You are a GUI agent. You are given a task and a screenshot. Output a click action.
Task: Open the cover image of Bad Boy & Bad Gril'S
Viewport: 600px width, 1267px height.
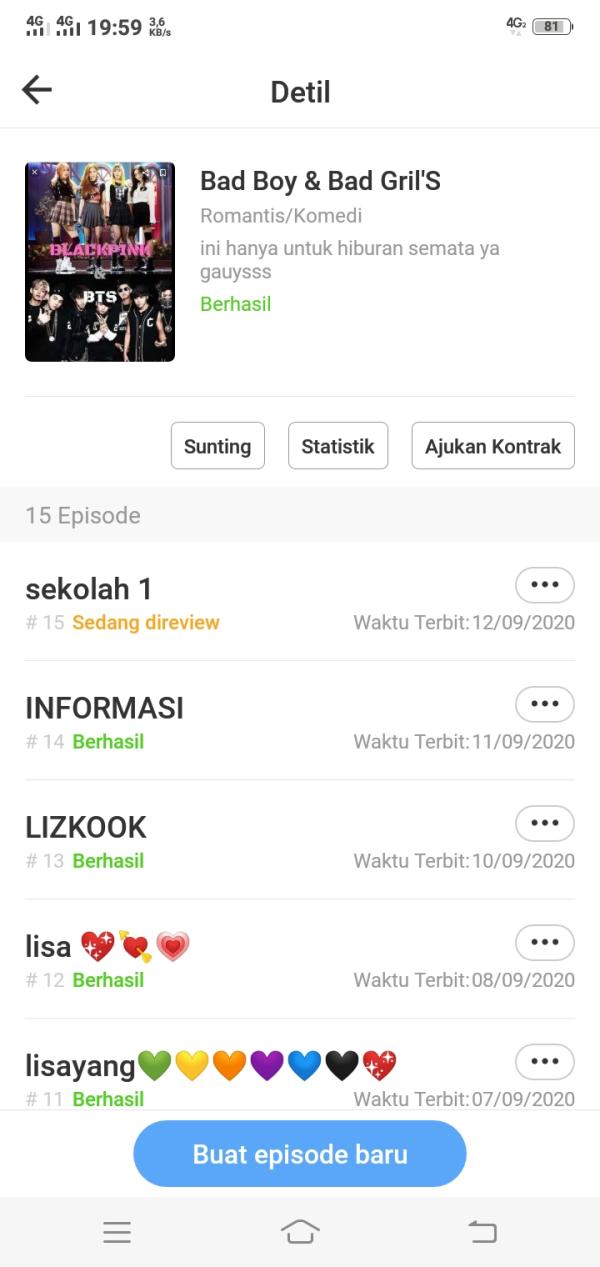click(x=100, y=262)
